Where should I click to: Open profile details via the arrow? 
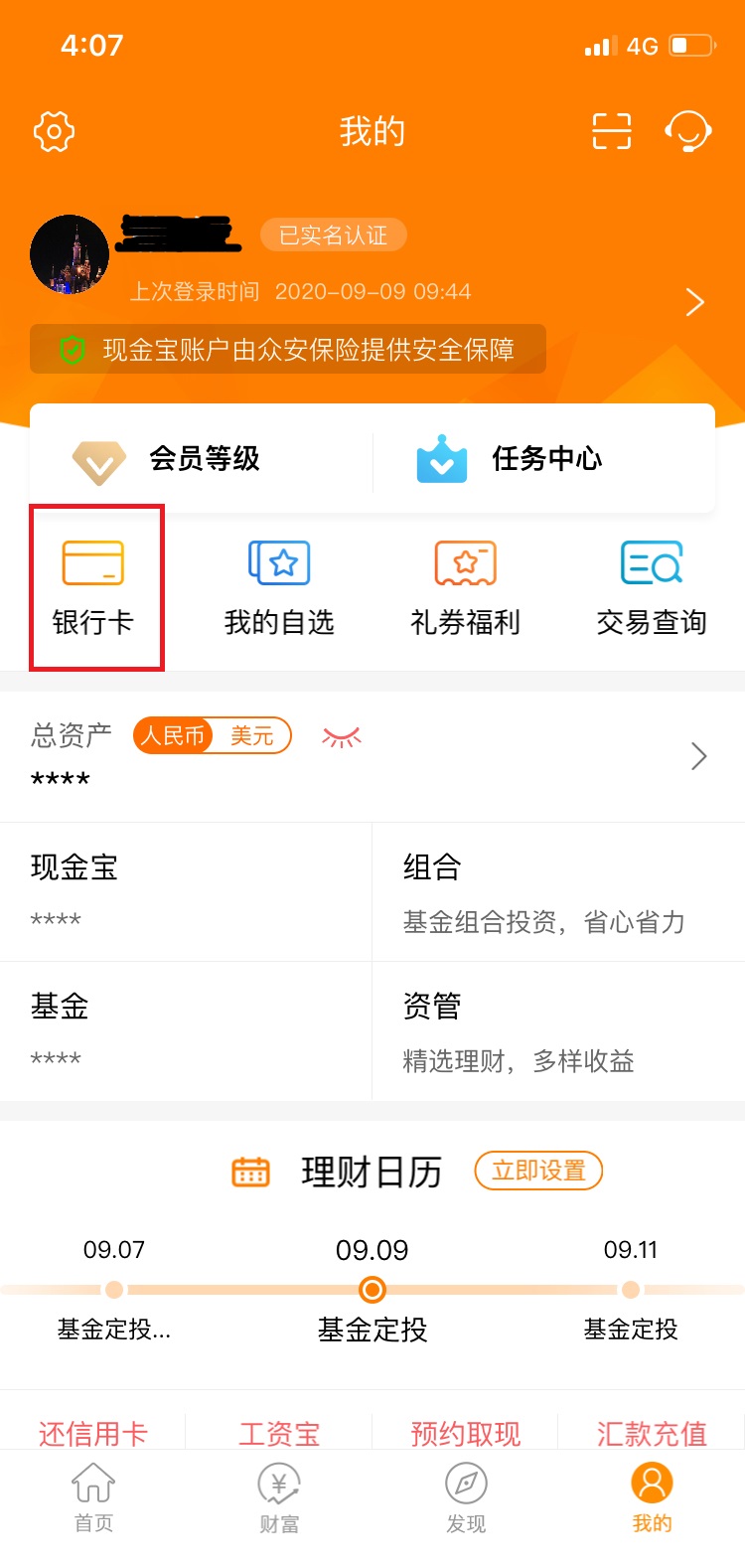click(x=695, y=302)
